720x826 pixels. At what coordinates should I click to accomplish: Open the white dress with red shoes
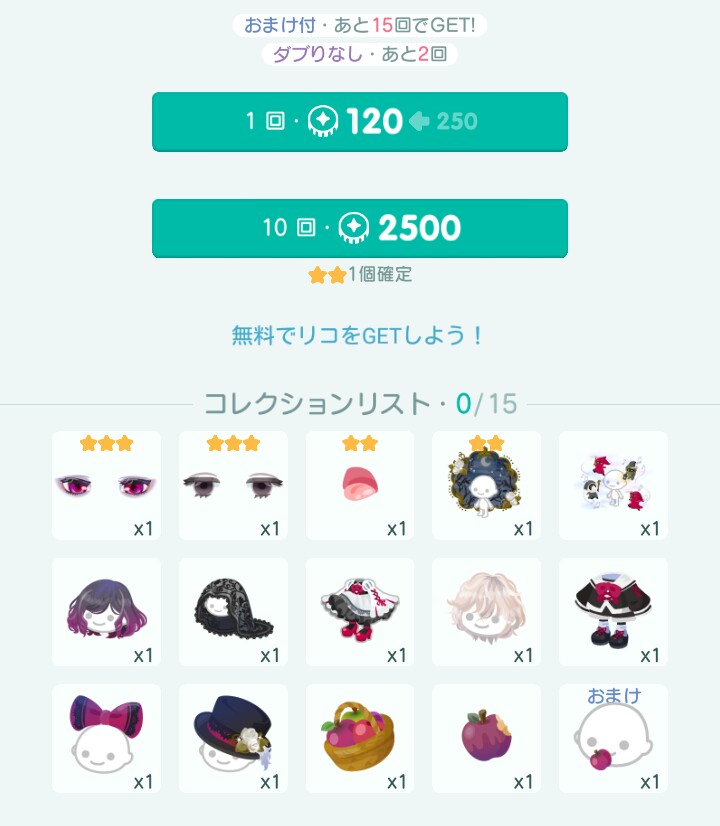(x=360, y=612)
